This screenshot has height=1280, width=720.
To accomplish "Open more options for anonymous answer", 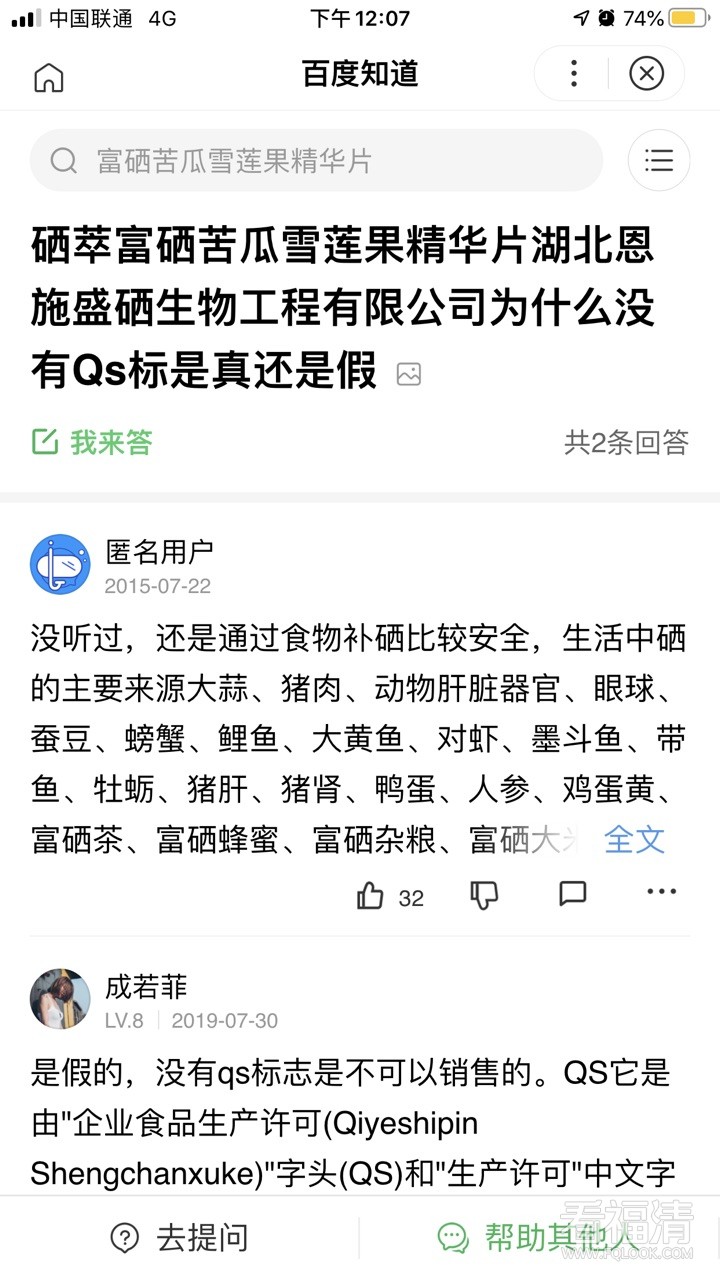I will click(661, 892).
